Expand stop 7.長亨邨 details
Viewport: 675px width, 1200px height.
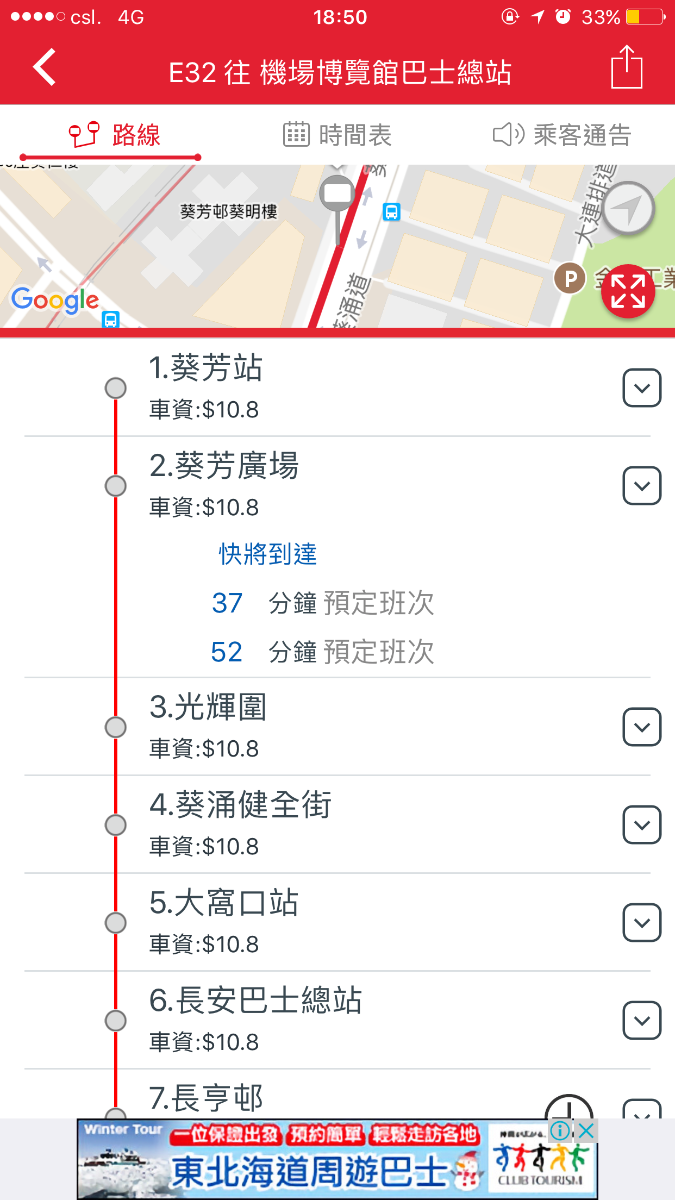(641, 1110)
